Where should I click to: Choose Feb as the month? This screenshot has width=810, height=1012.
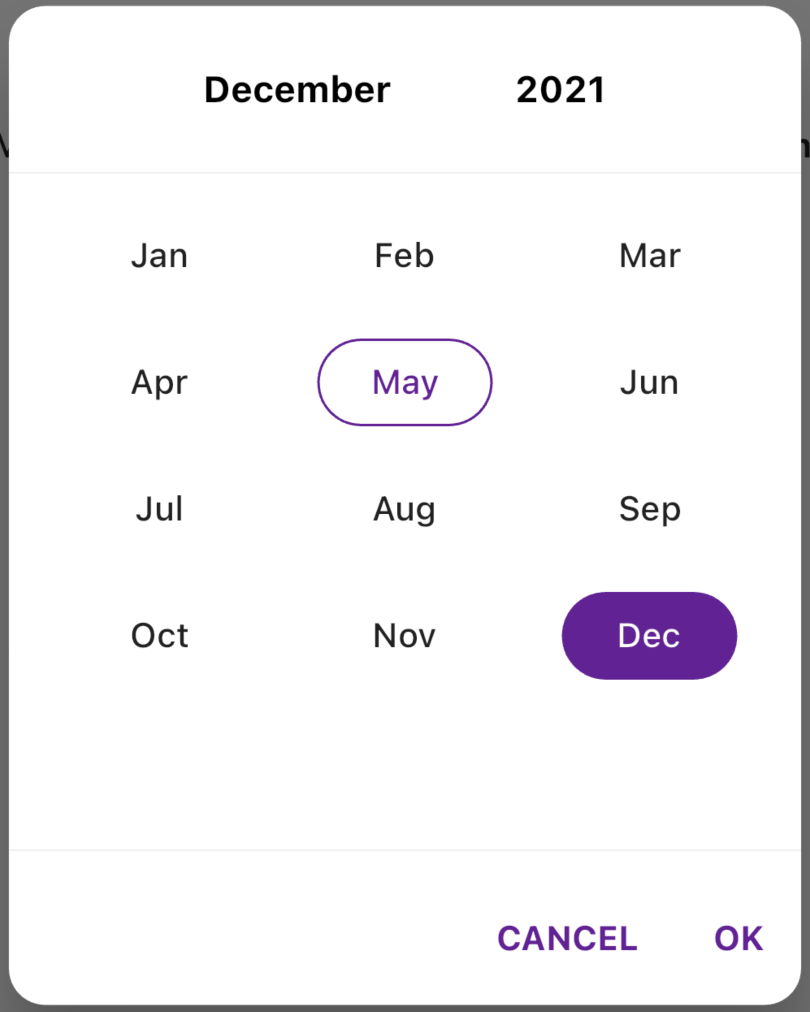(x=404, y=256)
